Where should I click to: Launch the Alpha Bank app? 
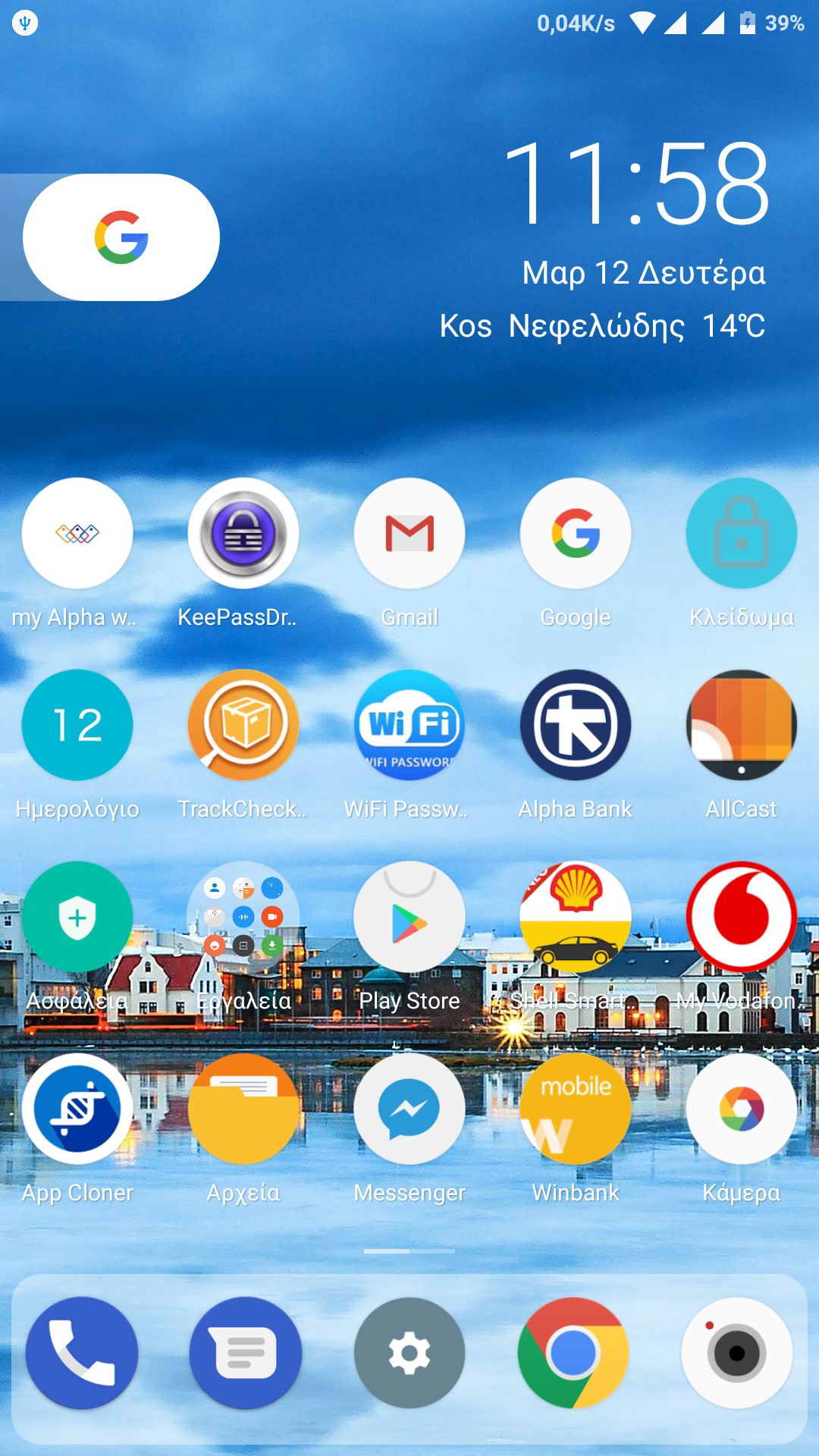576,726
